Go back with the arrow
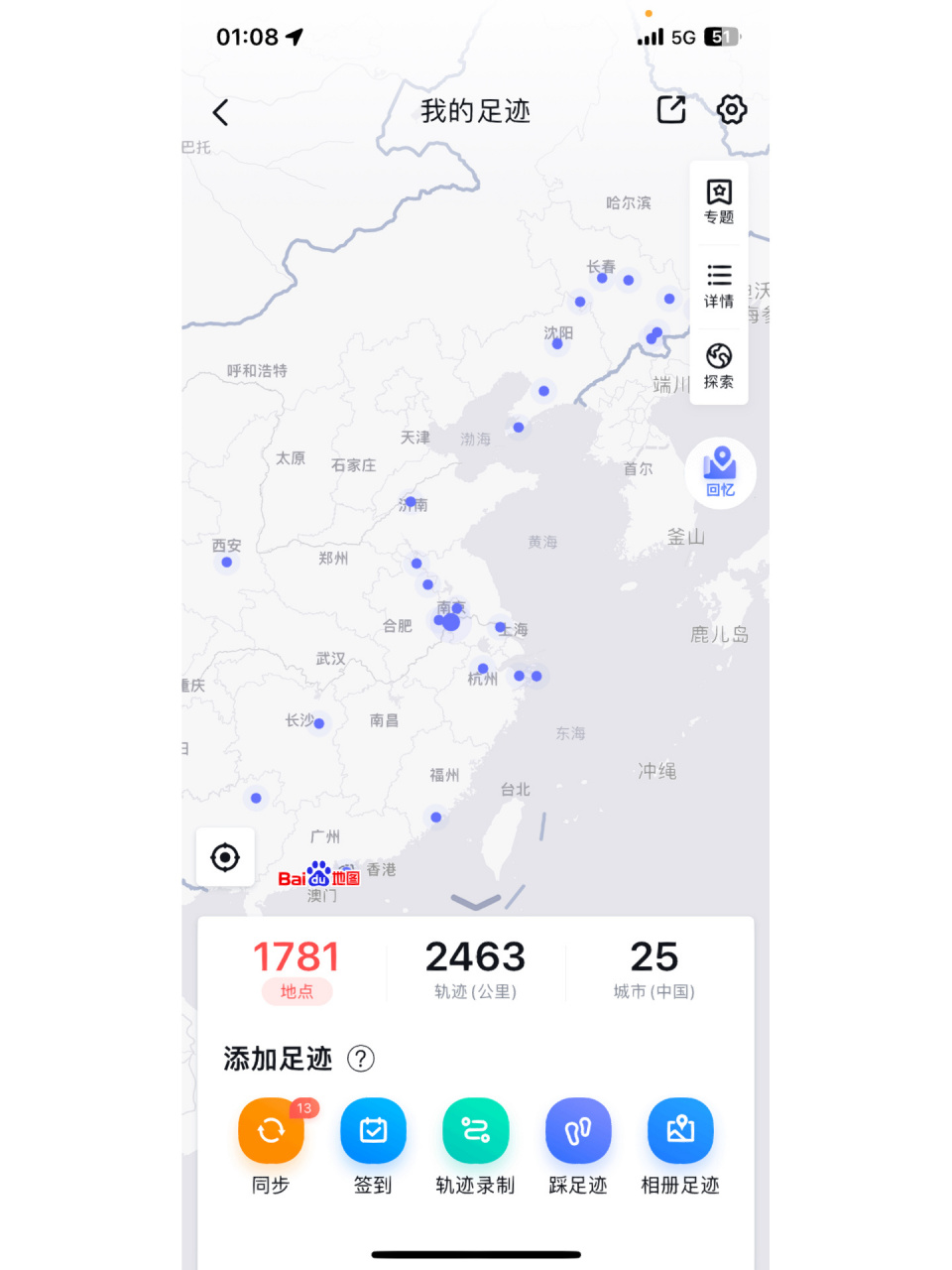 [220, 112]
